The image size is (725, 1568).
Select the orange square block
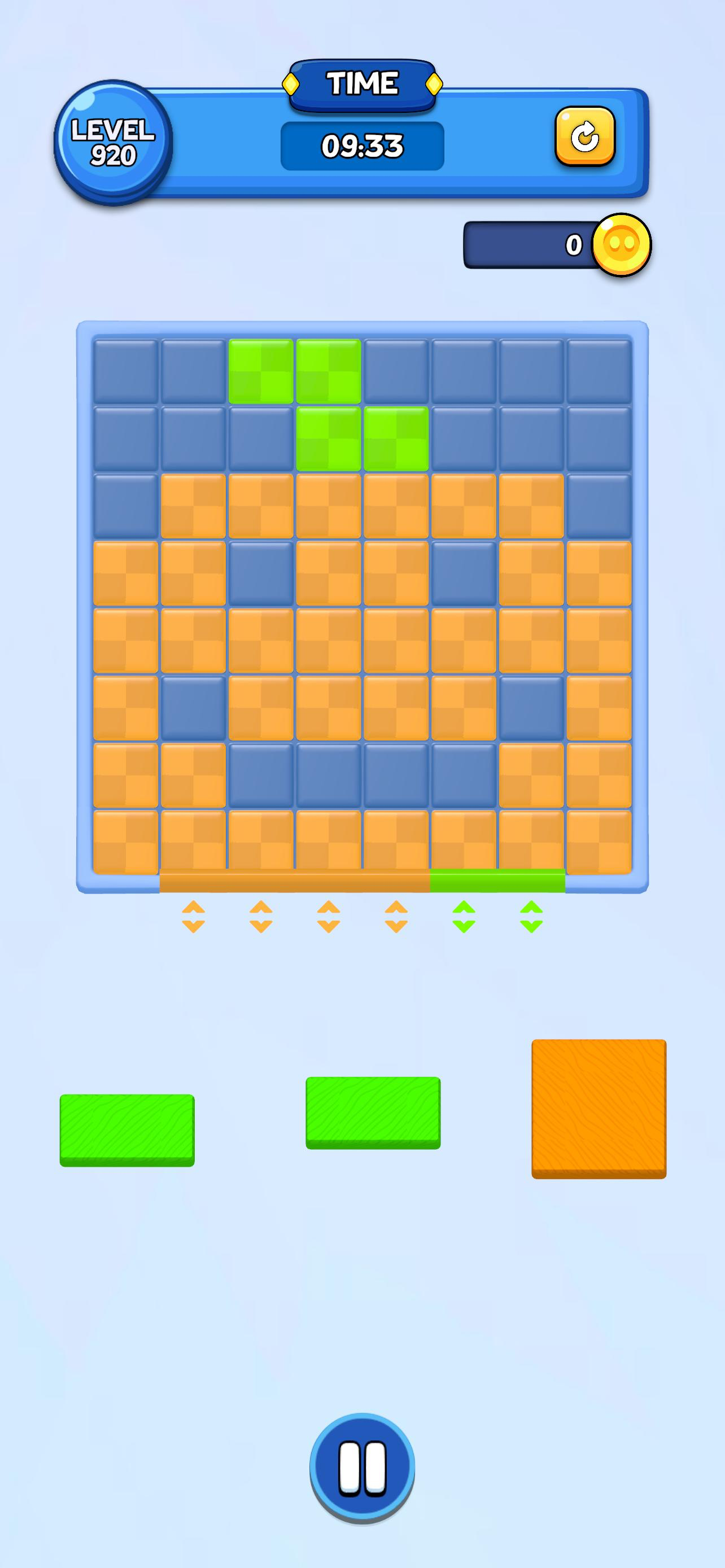coord(599,1107)
